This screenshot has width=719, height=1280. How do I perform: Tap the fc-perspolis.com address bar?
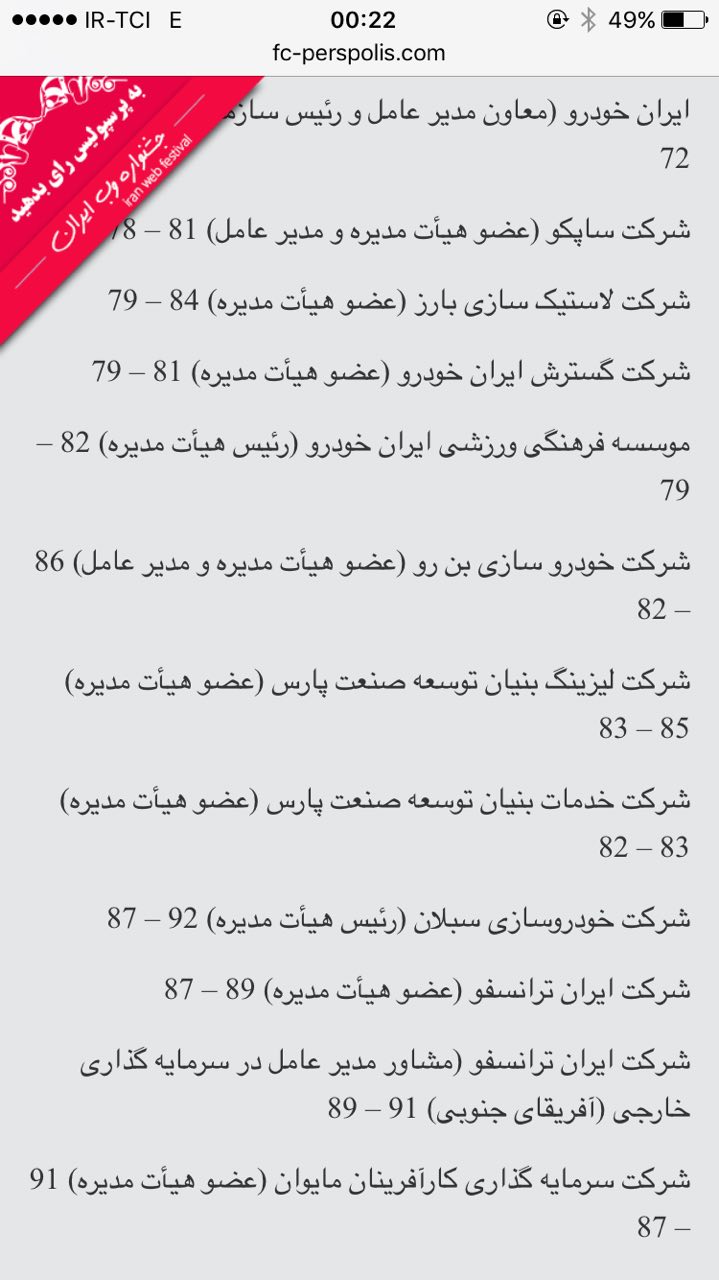pos(358,53)
